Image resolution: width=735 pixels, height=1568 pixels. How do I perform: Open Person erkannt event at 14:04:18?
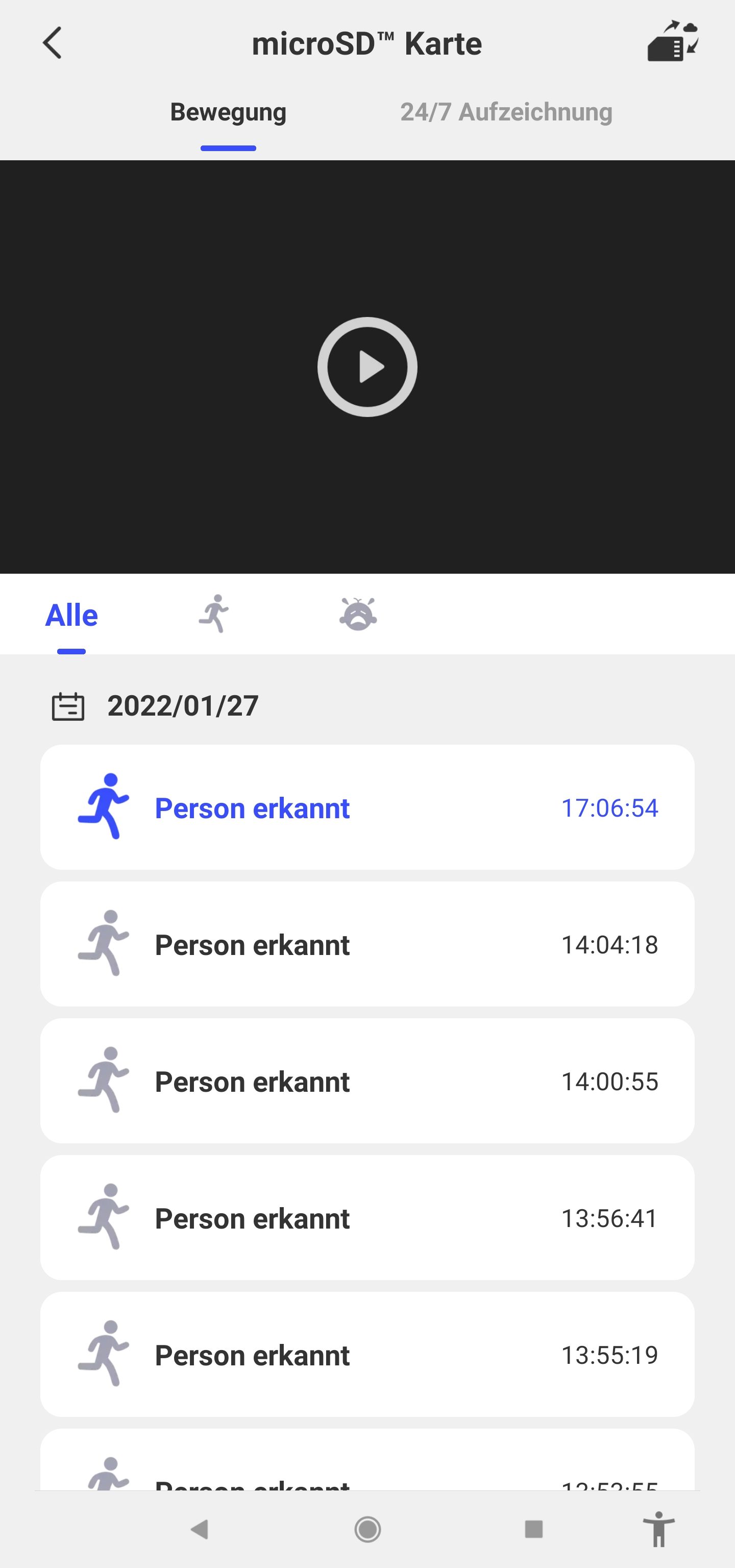point(367,944)
